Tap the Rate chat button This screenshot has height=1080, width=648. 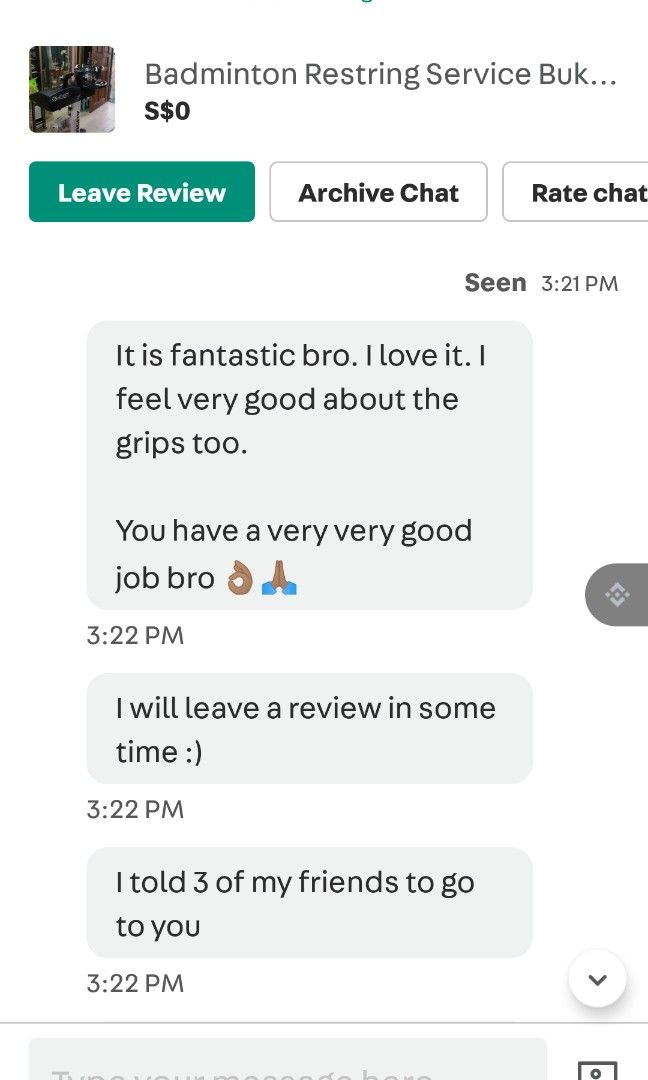(583, 192)
